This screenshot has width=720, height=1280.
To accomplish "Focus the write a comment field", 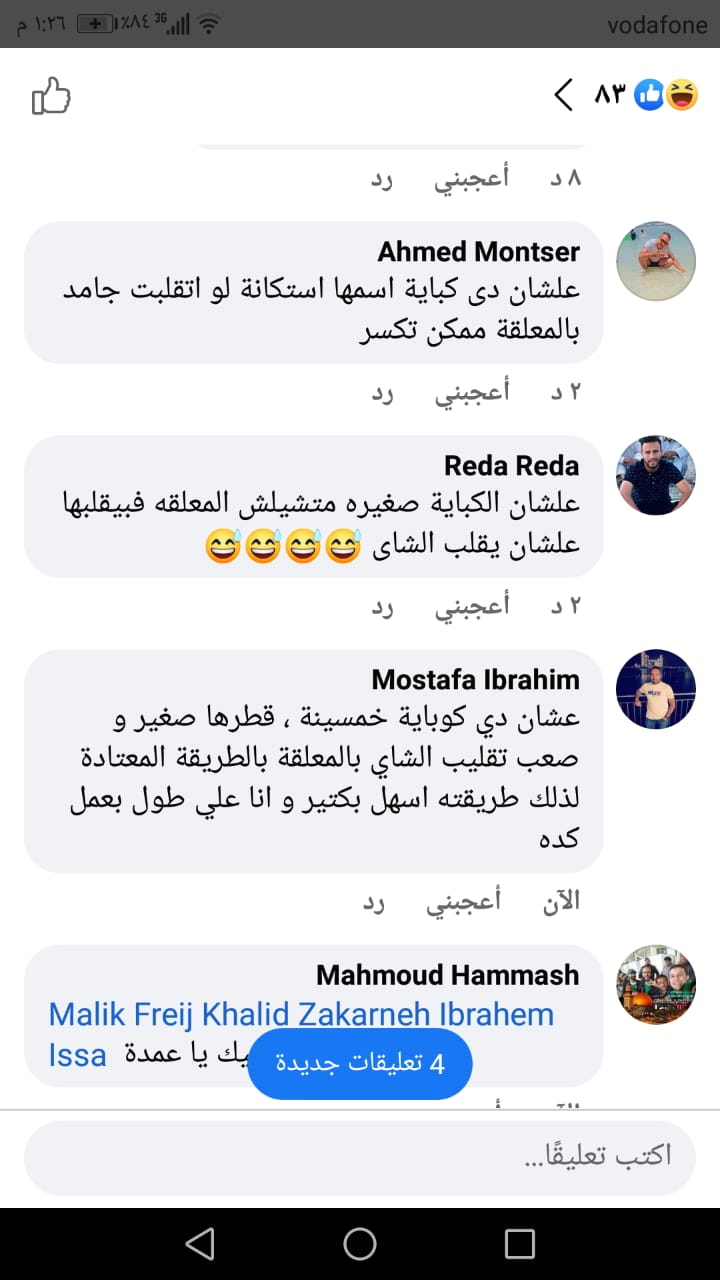I will (x=360, y=1157).
